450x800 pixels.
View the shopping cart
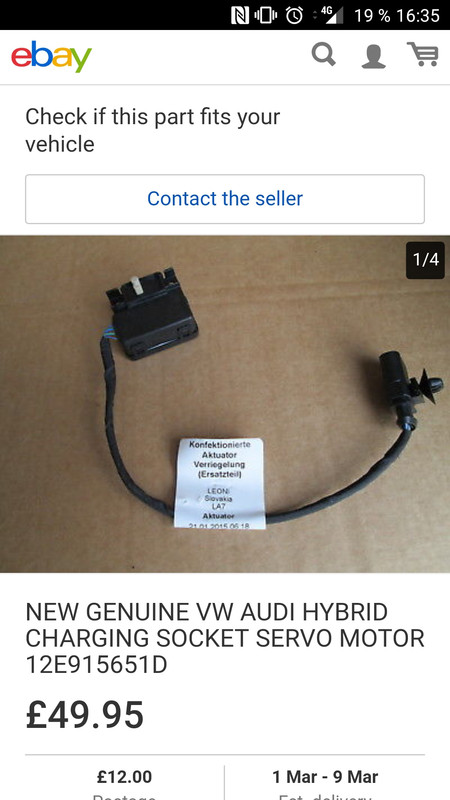(422, 54)
